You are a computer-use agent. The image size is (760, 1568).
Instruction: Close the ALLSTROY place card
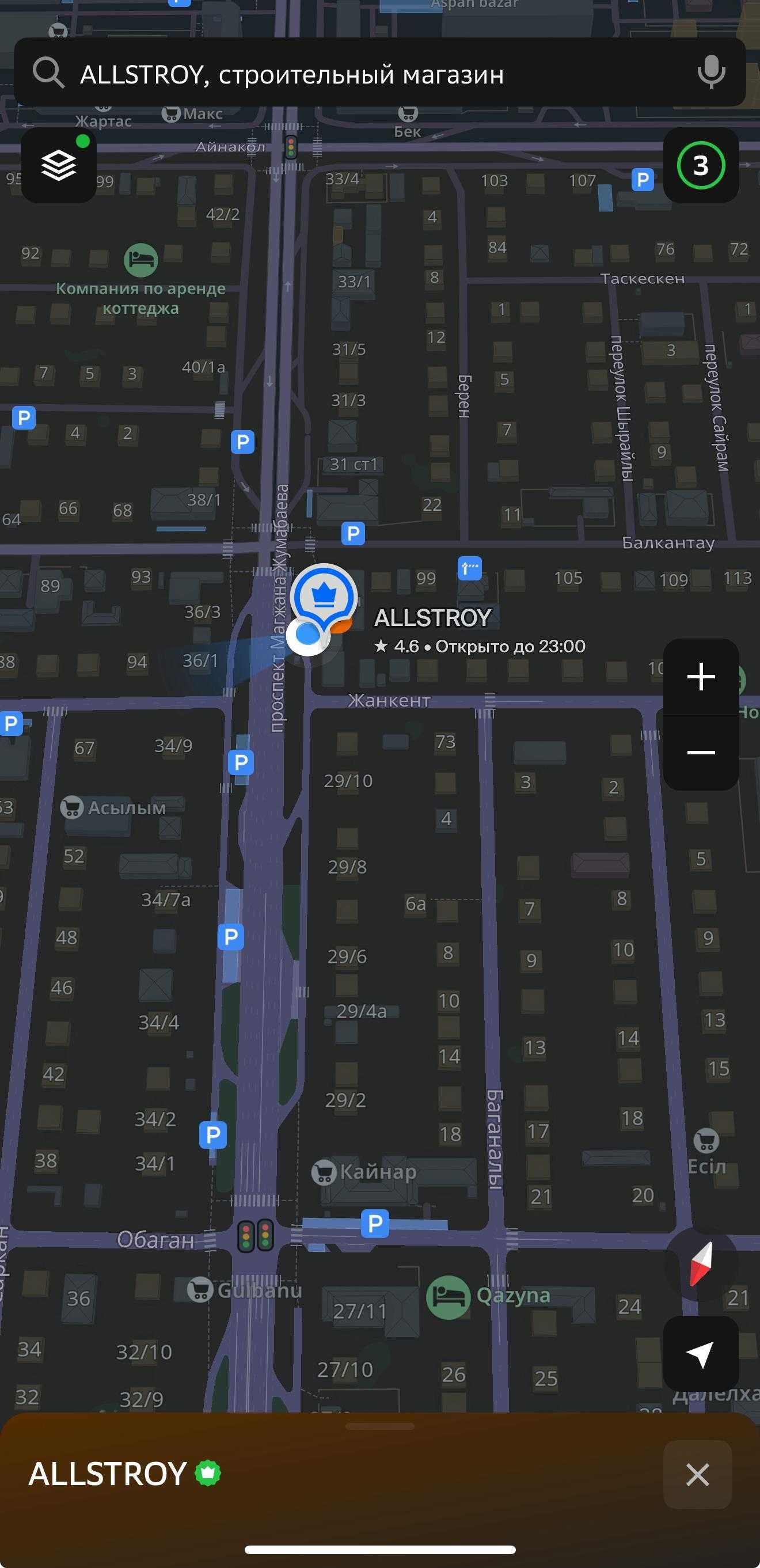point(697,1474)
